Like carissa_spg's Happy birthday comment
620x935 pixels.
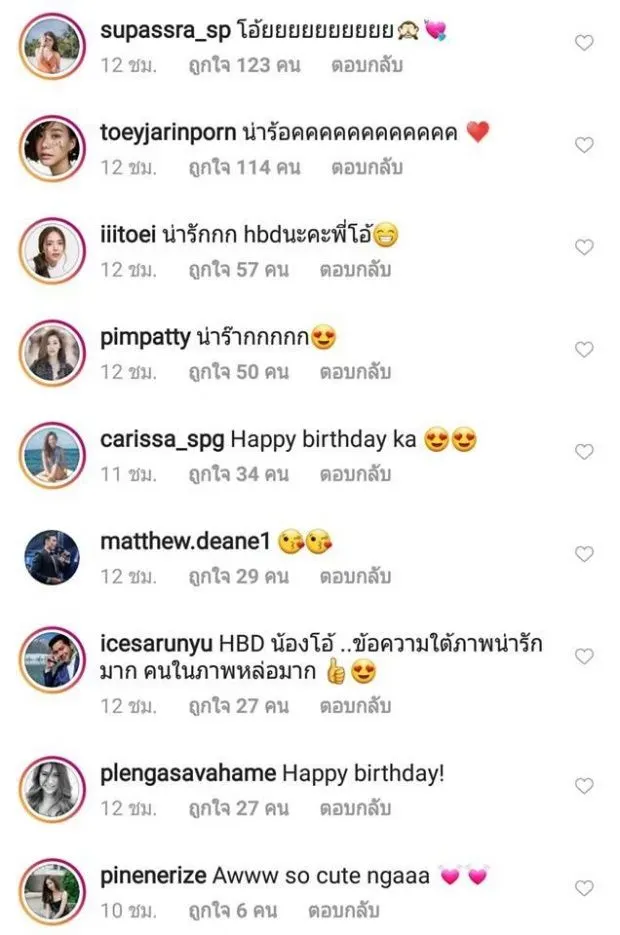585,452
